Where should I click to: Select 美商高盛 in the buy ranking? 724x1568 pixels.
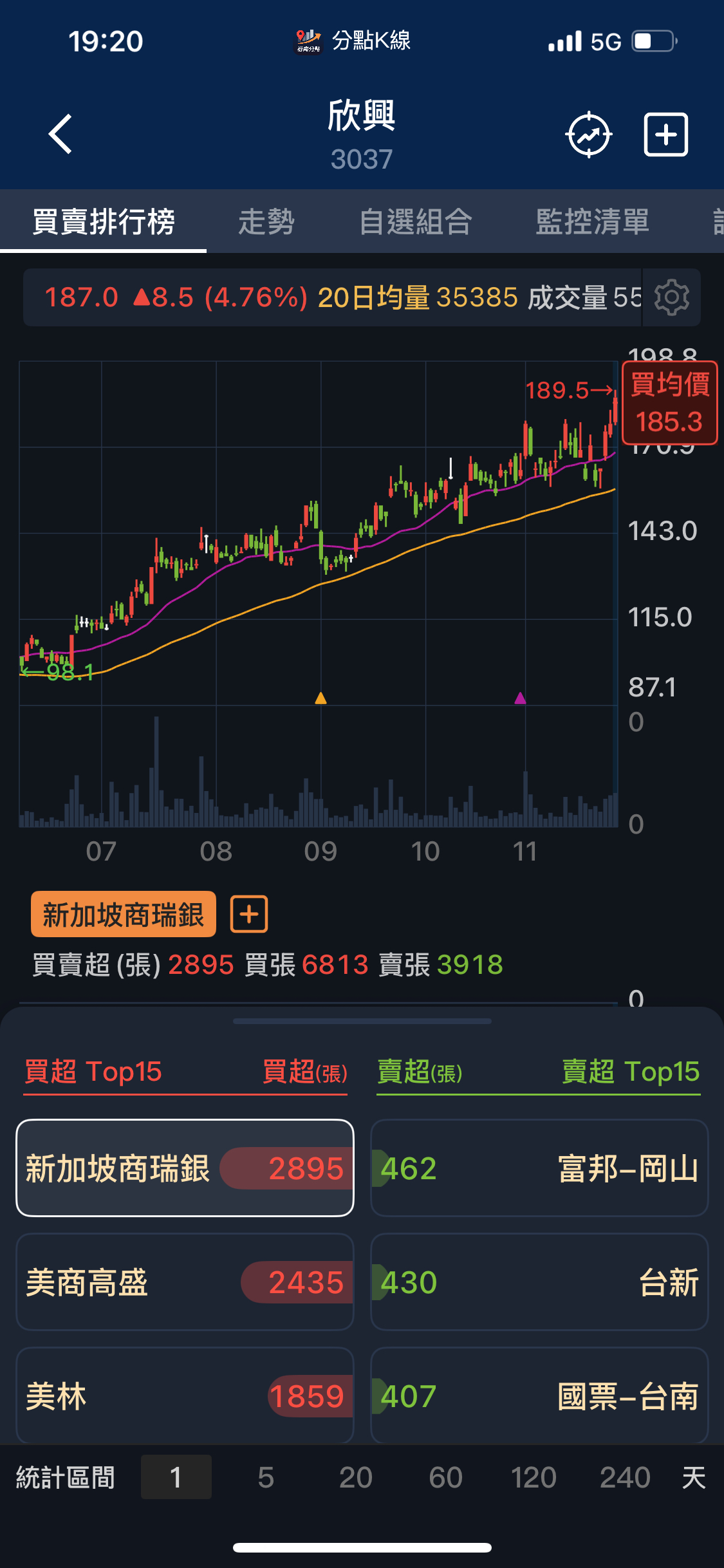coord(185,1282)
